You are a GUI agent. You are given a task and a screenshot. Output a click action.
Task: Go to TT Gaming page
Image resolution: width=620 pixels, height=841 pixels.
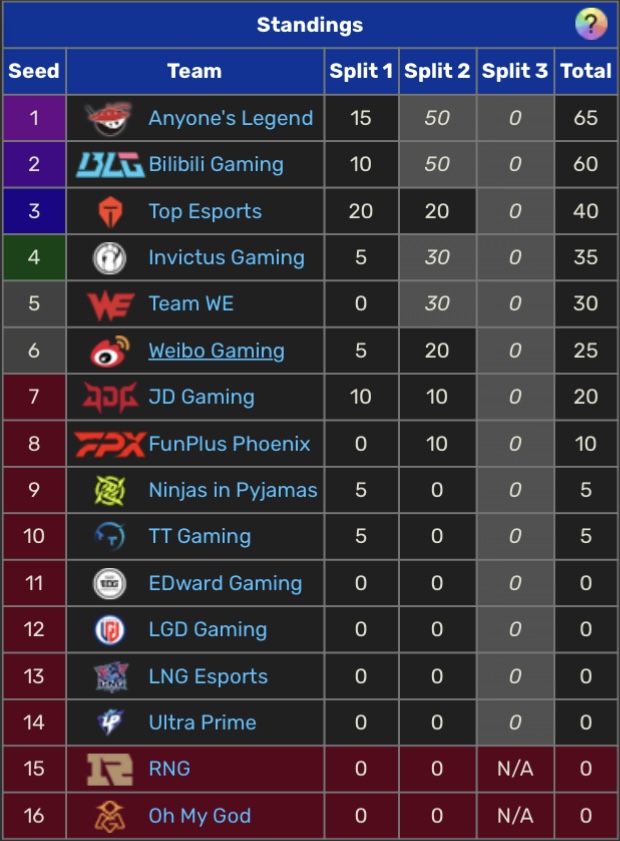(199, 536)
